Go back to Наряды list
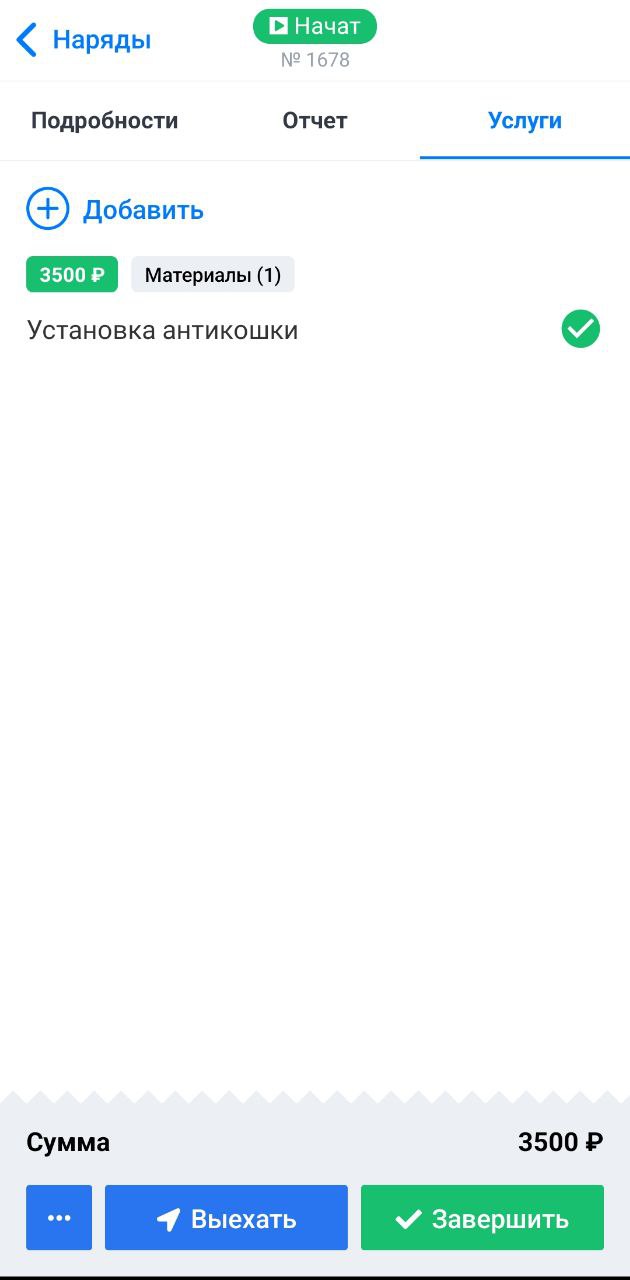This screenshot has height=1280, width=630. click(84, 40)
